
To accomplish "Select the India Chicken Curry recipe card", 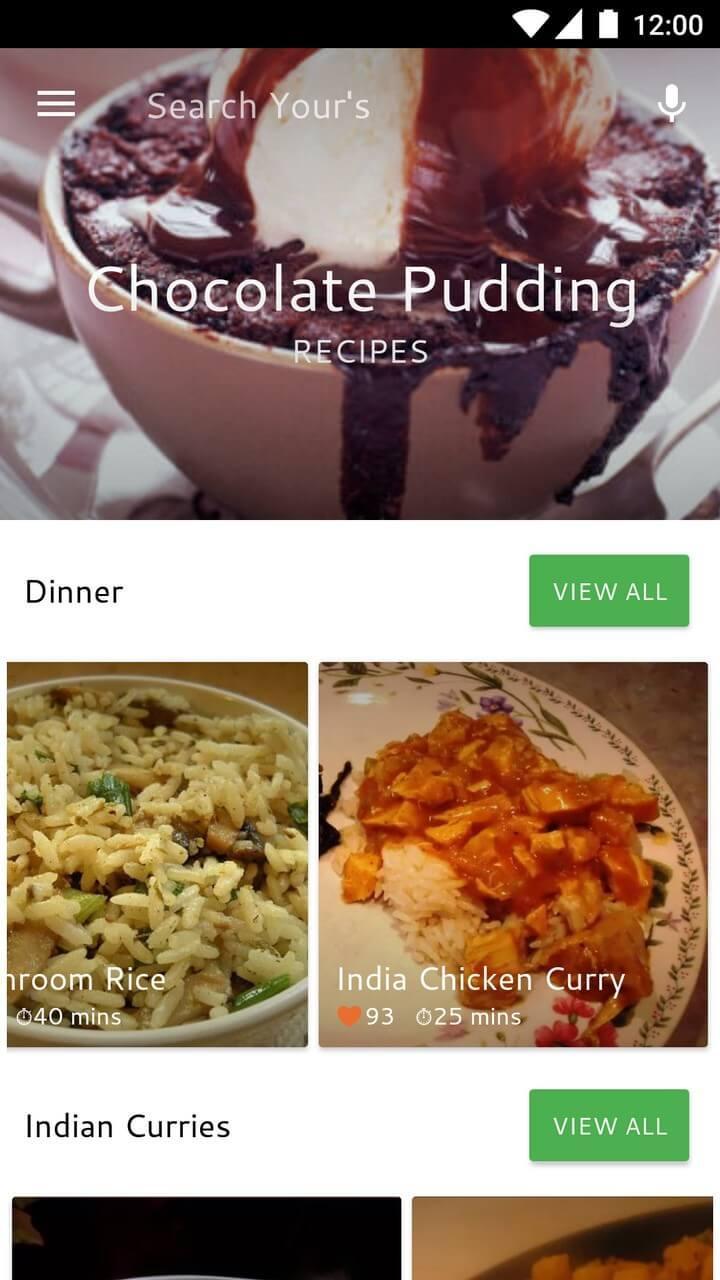I will point(513,850).
